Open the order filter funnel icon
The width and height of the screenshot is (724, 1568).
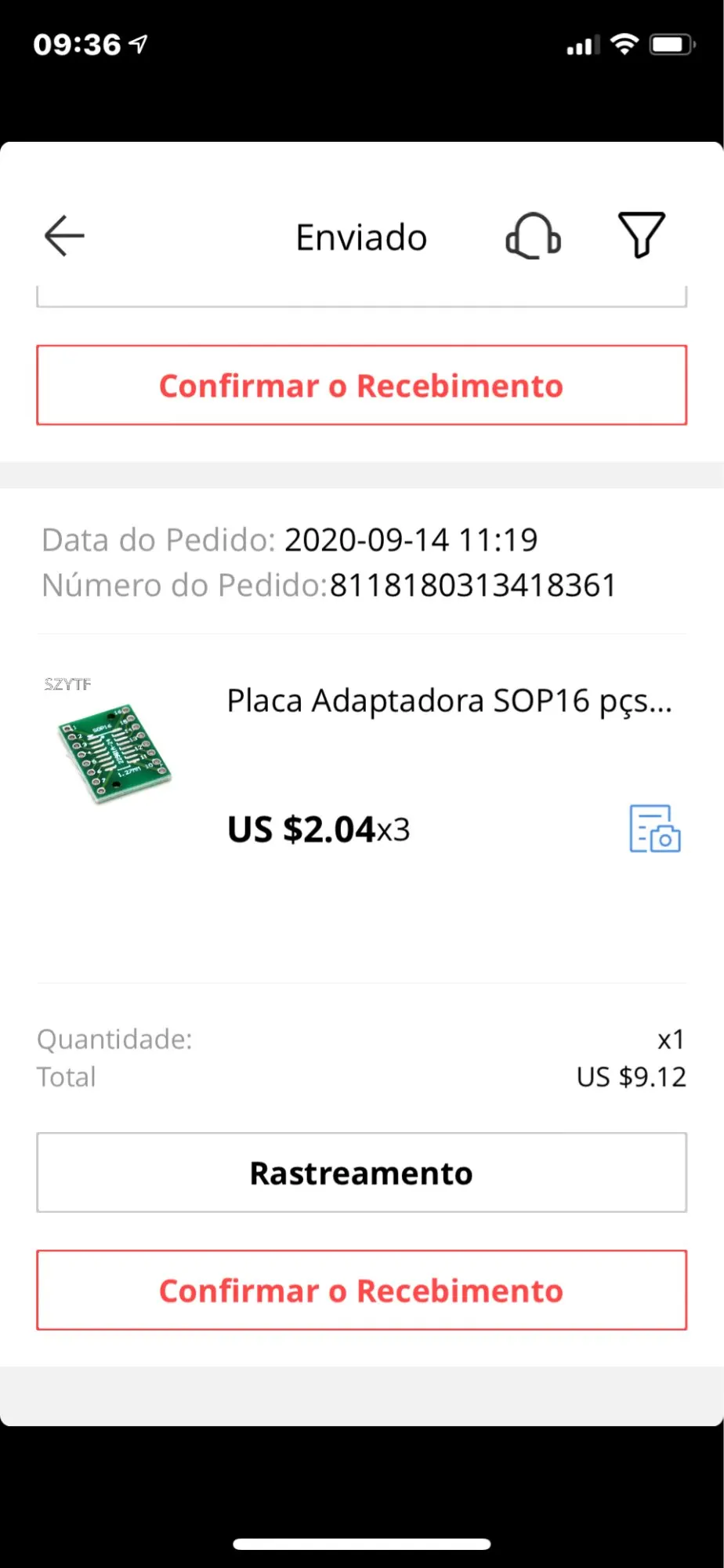click(642, 234)
